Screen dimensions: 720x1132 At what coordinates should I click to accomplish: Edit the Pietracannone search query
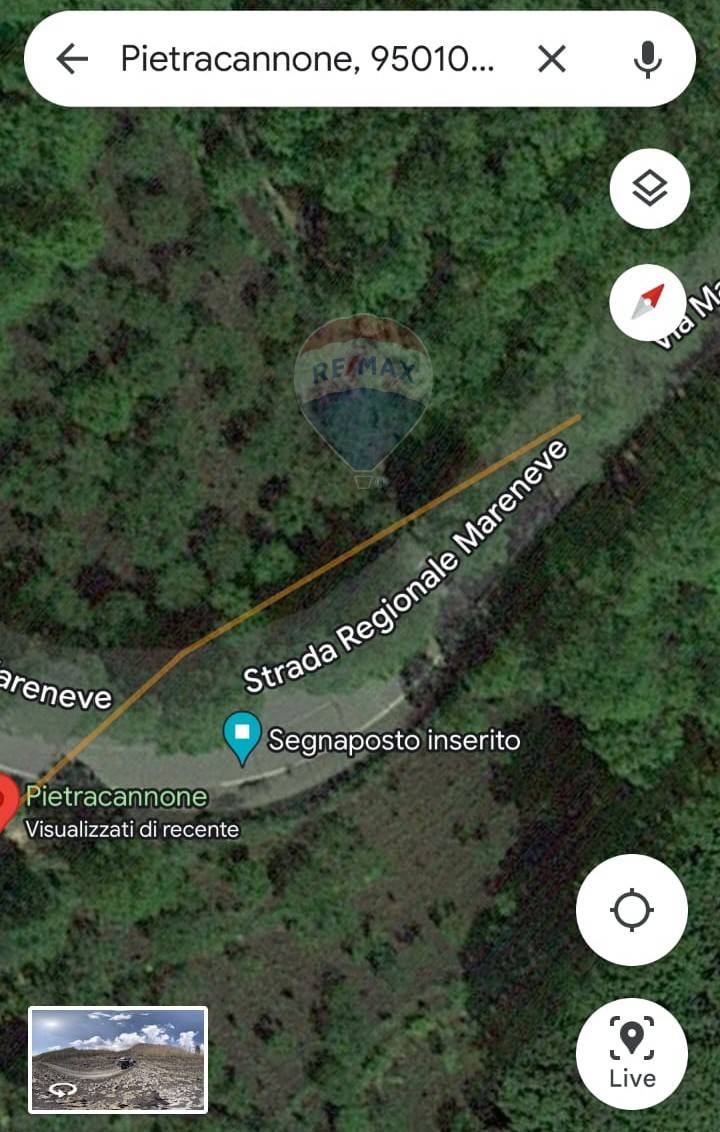(307, 60)
